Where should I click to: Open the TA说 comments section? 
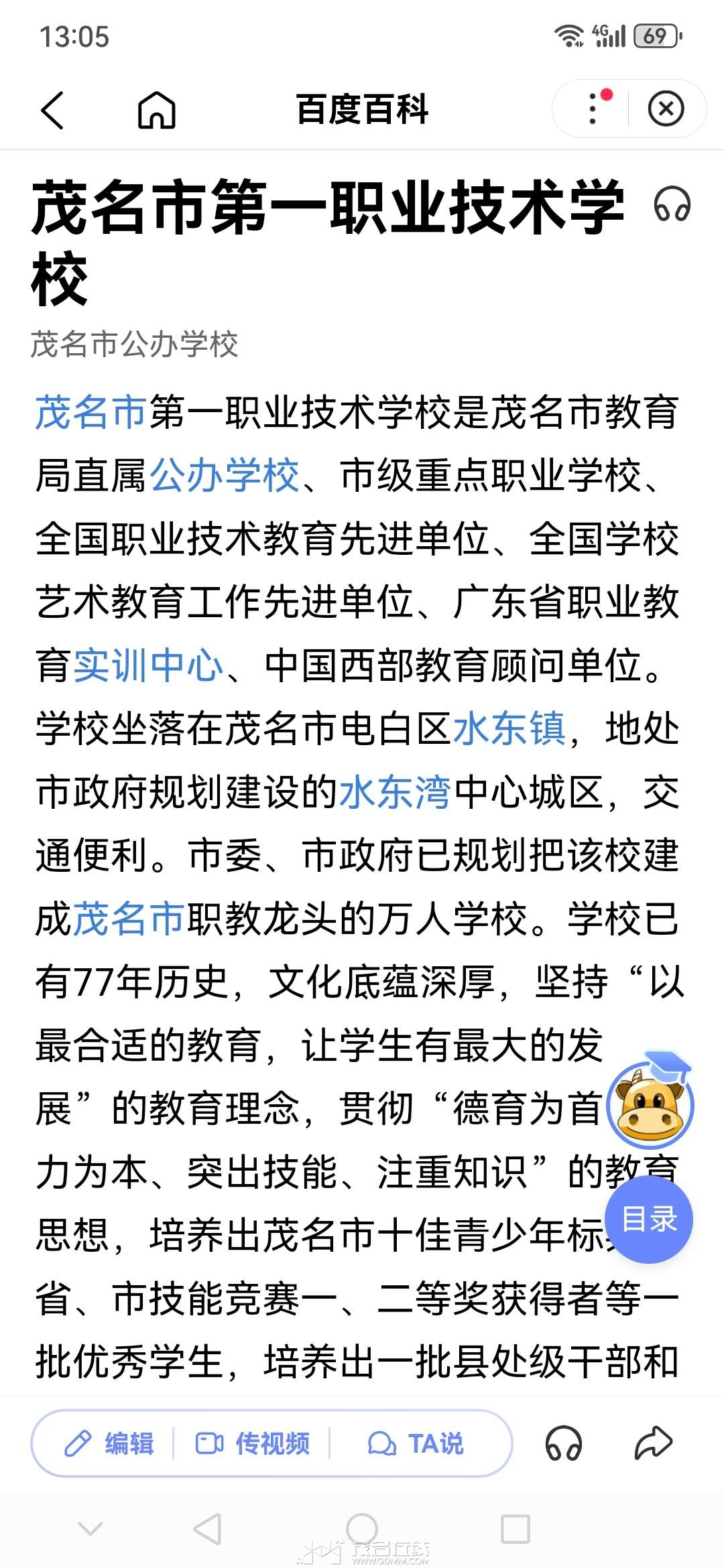(416, 1443)
